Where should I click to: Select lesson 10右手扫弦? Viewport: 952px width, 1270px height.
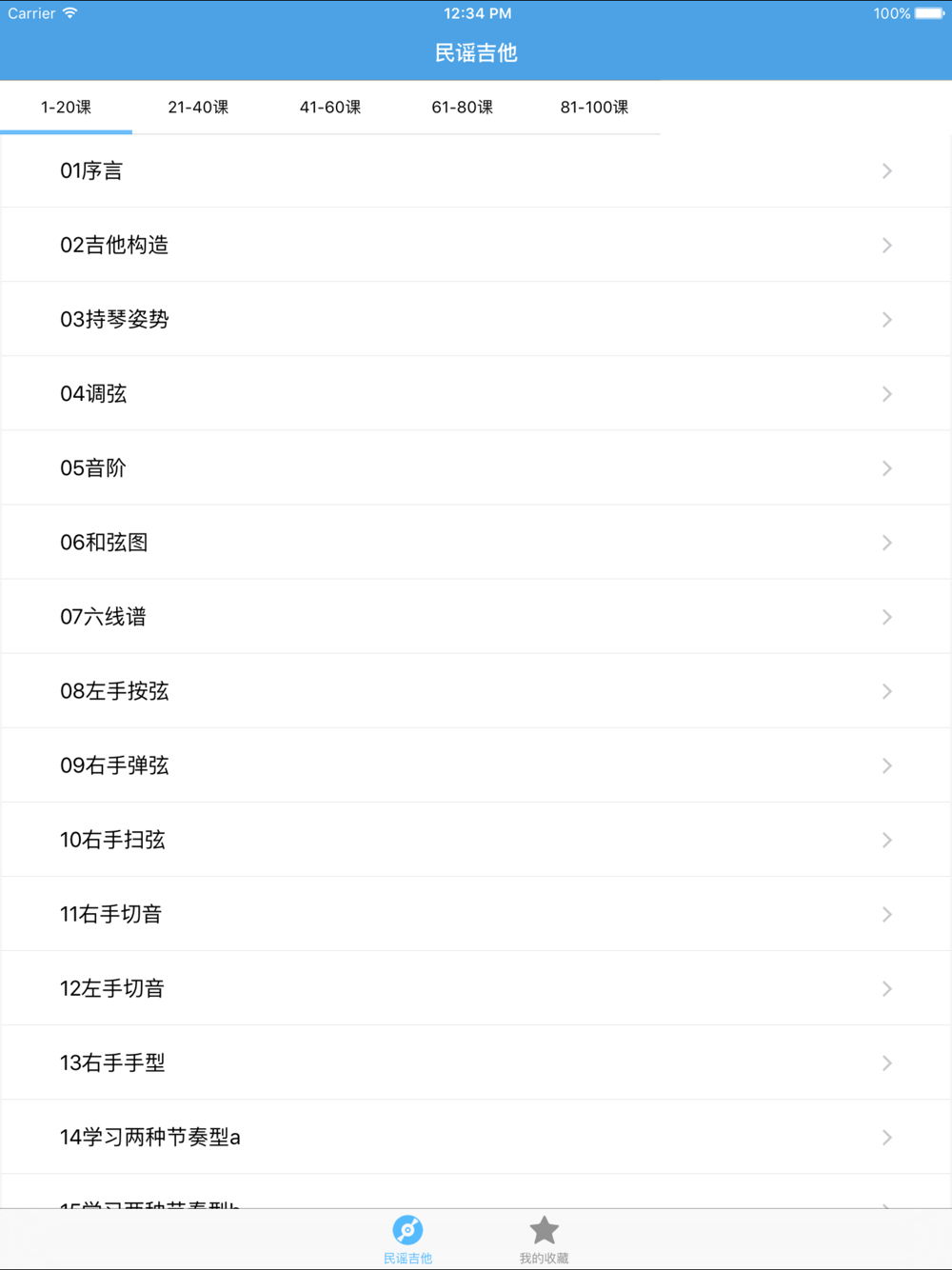(x=476, y=840)
